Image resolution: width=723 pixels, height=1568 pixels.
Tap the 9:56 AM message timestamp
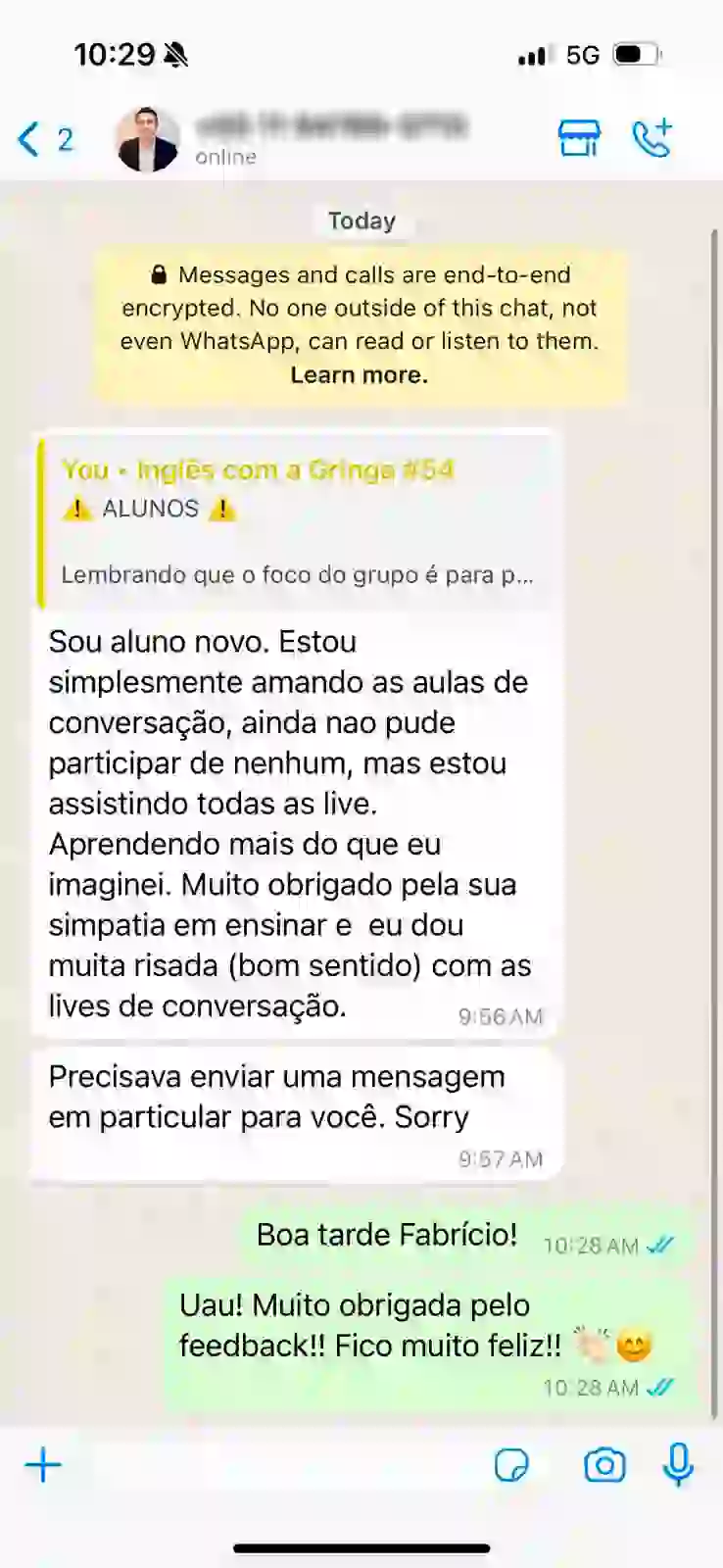(x=501, y=1016)
